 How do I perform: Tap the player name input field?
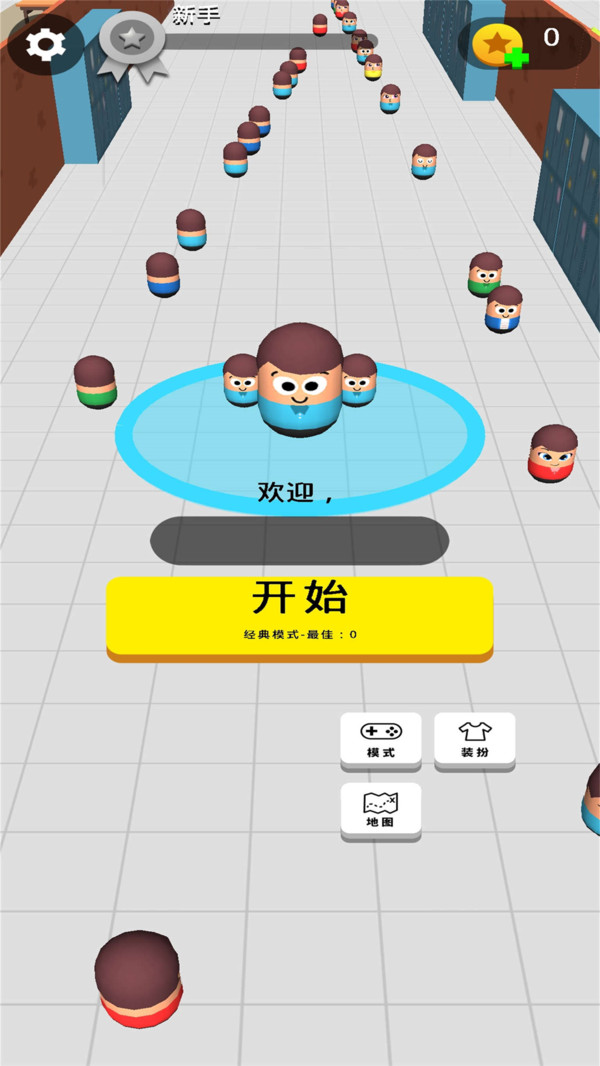[300, 541]
